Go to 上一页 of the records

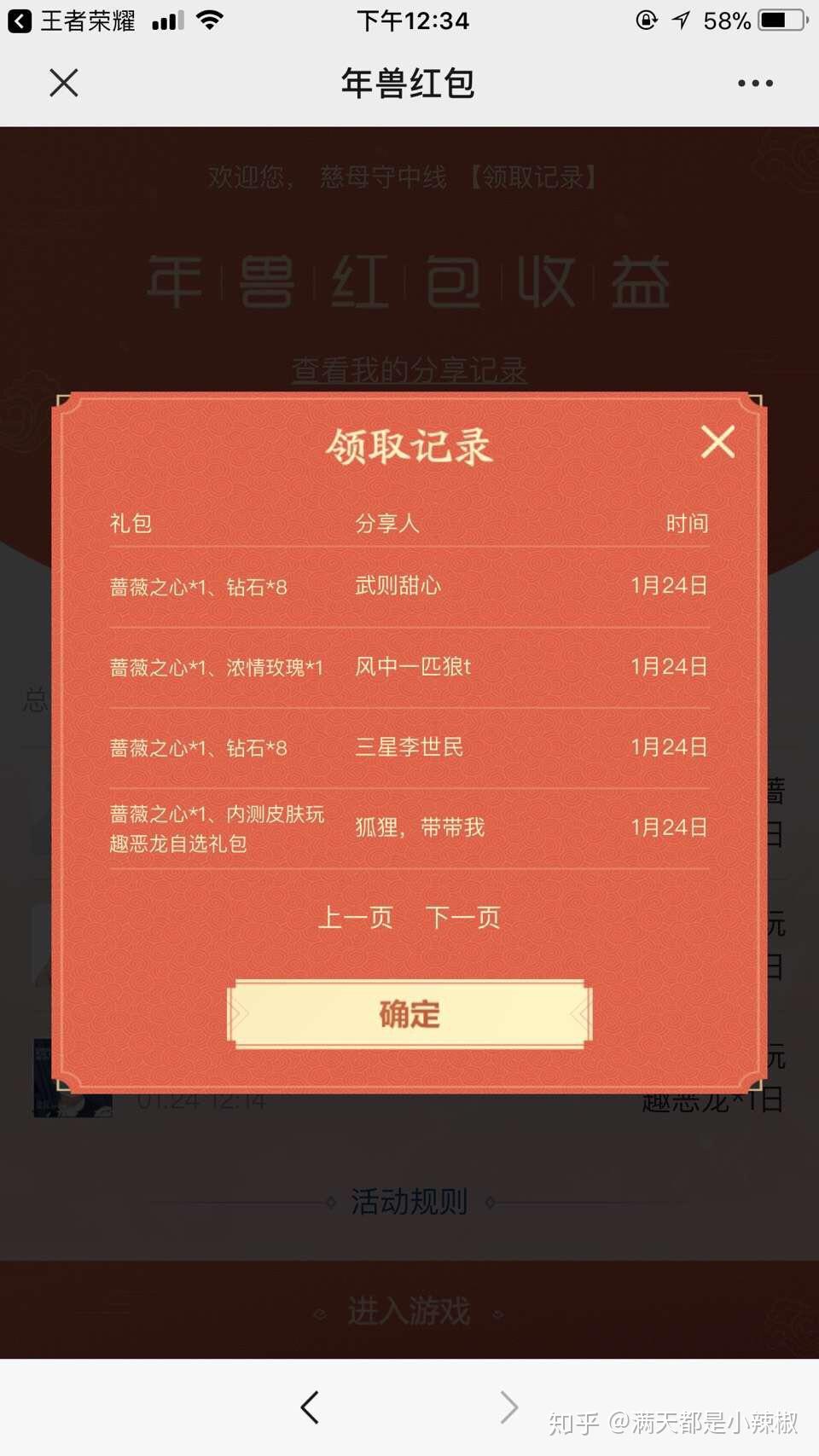pos(356,918)
